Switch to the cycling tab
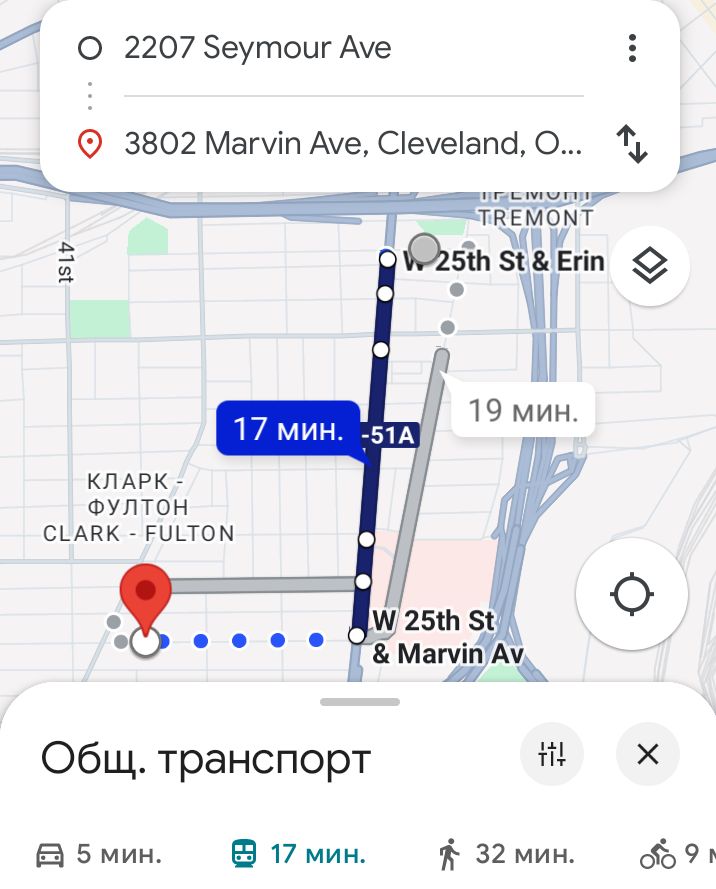This screenshot has width=716, height=889. (678, 855)
